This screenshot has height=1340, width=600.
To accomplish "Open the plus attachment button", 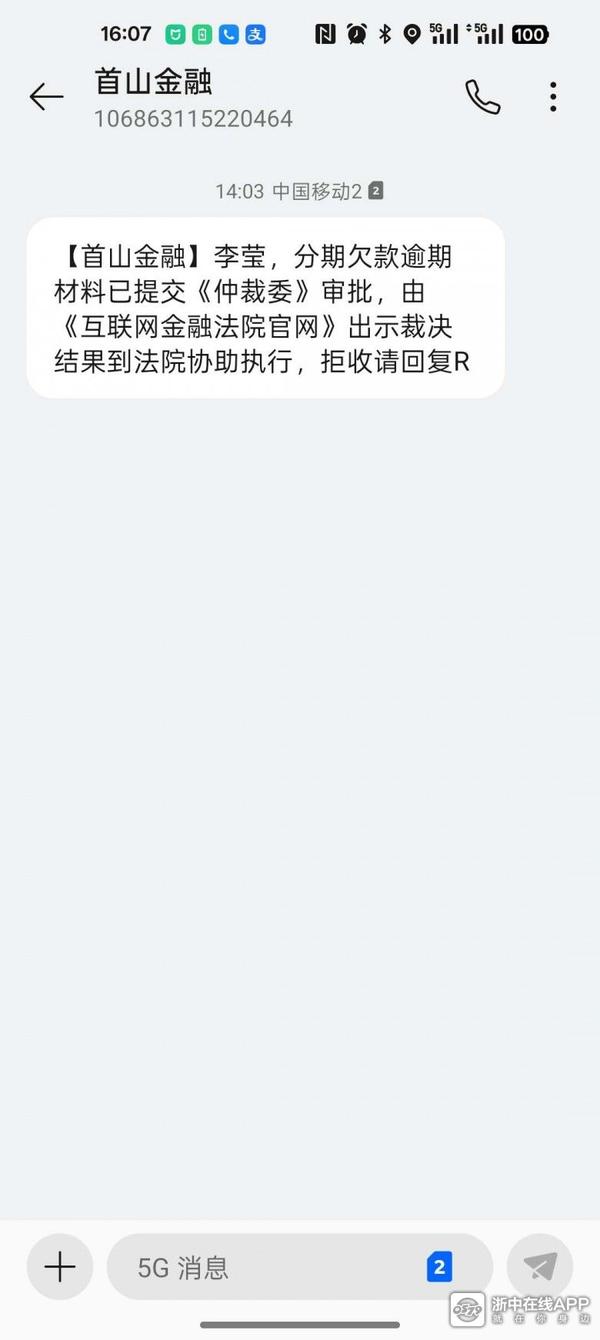I will (x=60, y=1268).
